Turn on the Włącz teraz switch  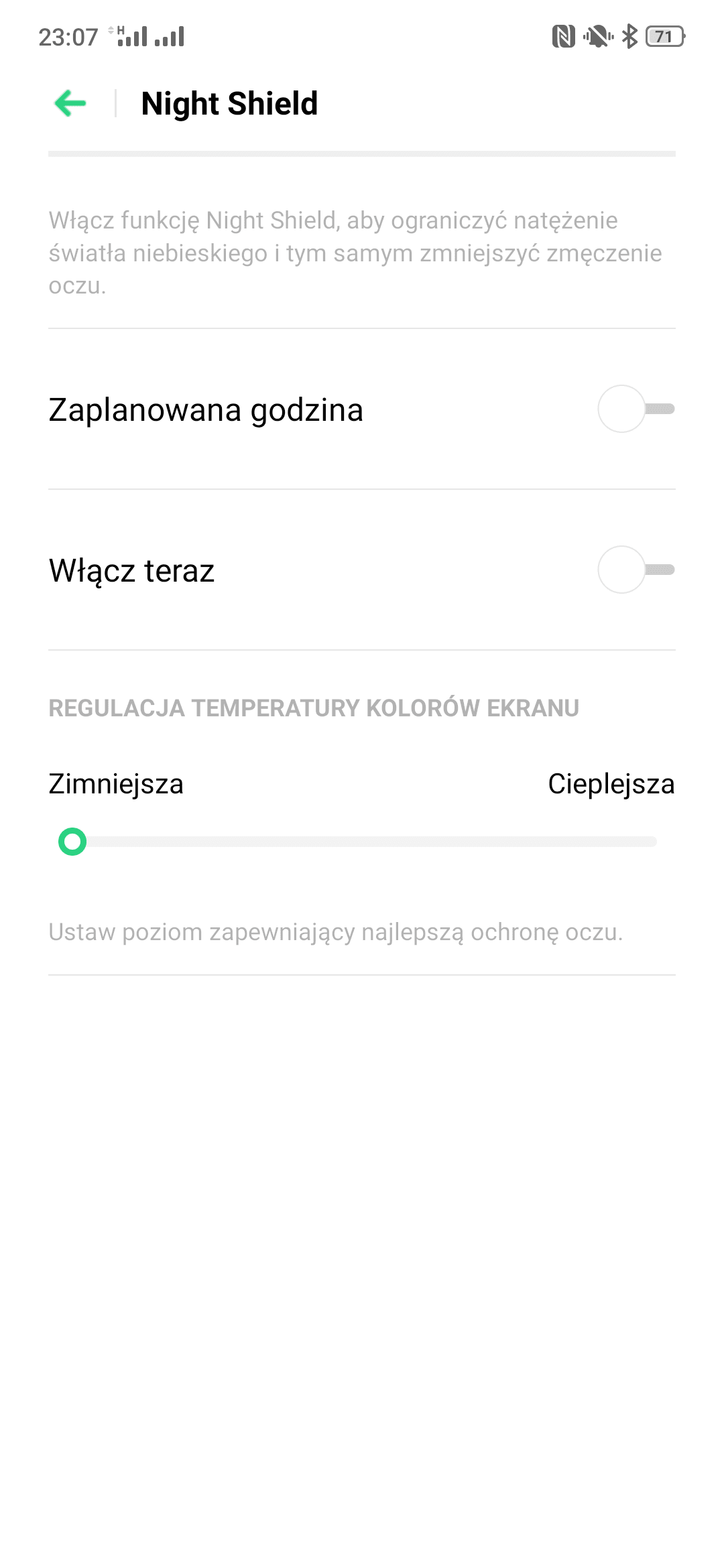636,570
